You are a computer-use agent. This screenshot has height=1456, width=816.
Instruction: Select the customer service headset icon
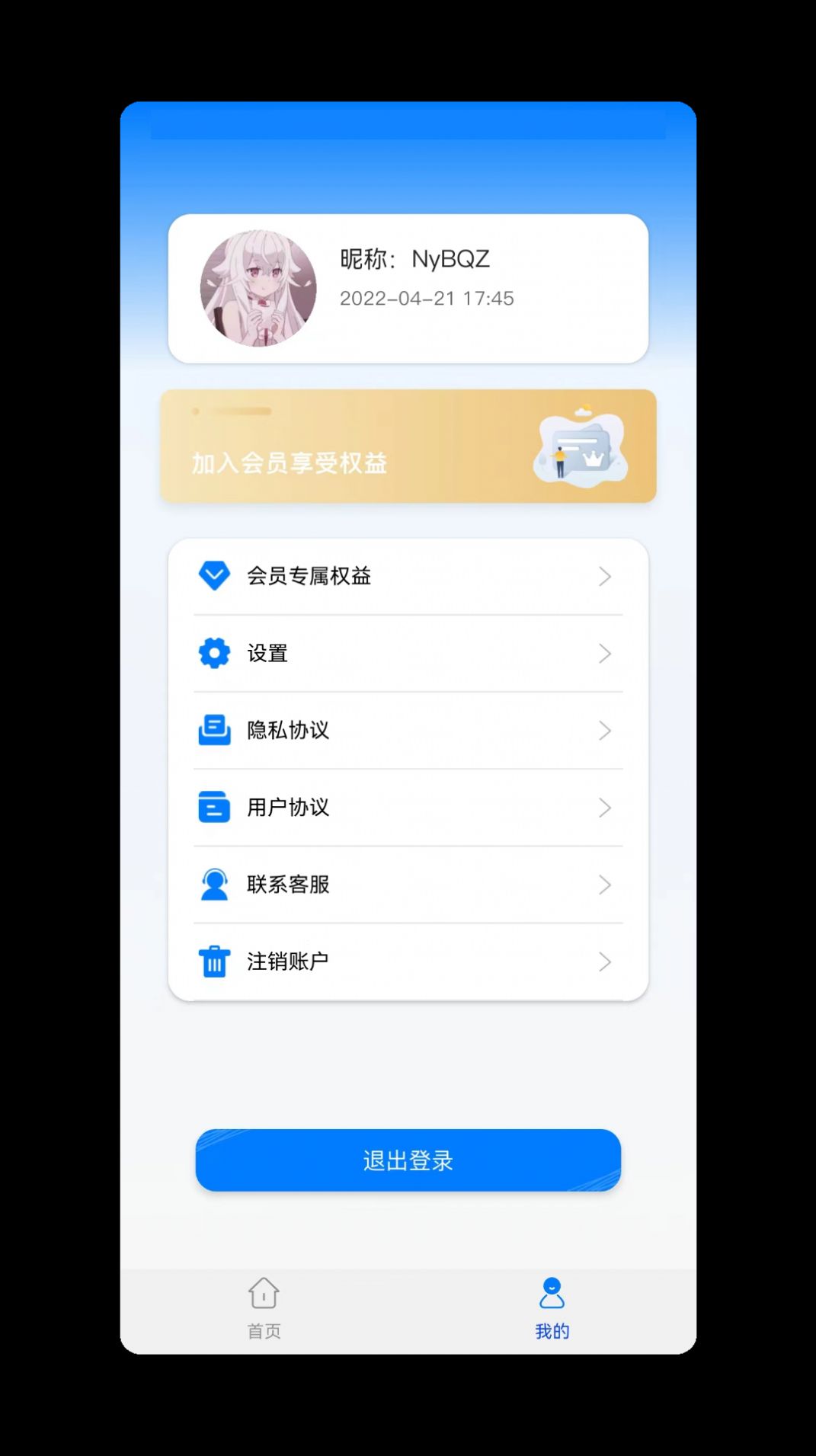coord(214,885)
